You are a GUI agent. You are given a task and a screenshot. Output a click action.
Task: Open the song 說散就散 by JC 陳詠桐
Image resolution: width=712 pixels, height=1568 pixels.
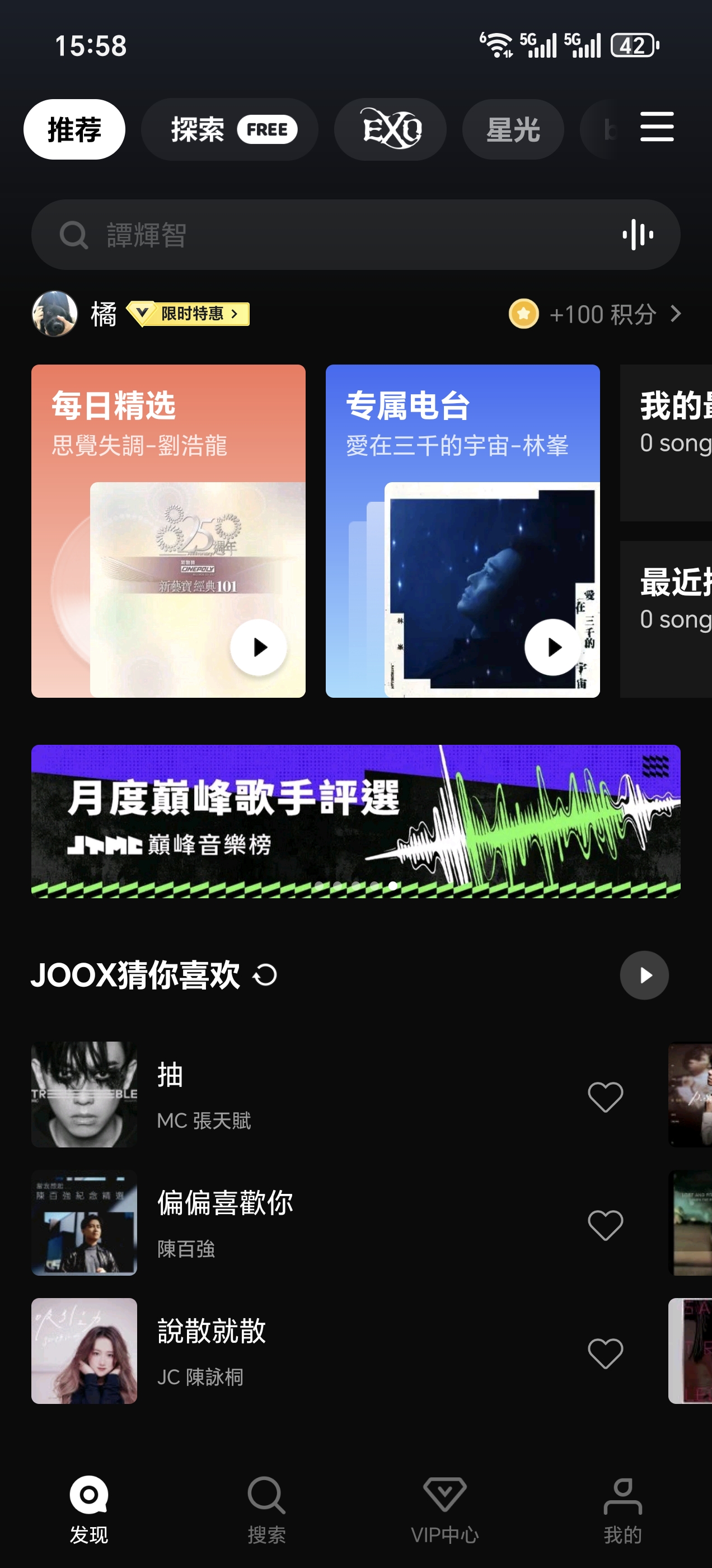[x=305, y=1351]
